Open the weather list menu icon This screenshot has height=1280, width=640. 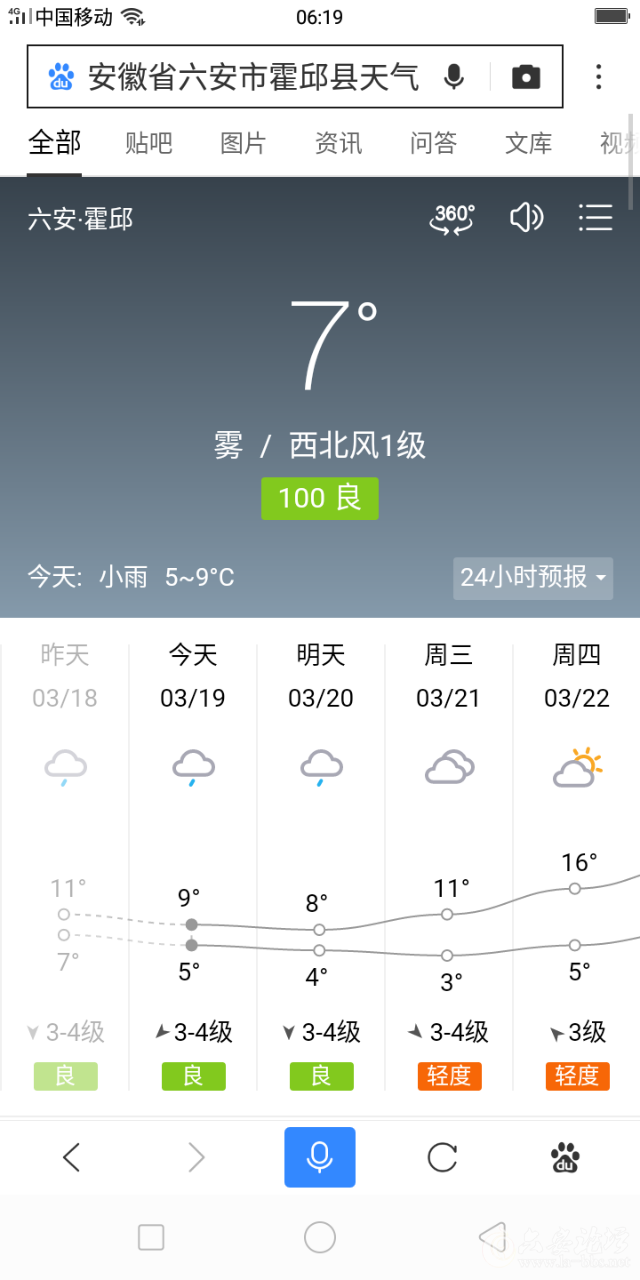point(595,218)
